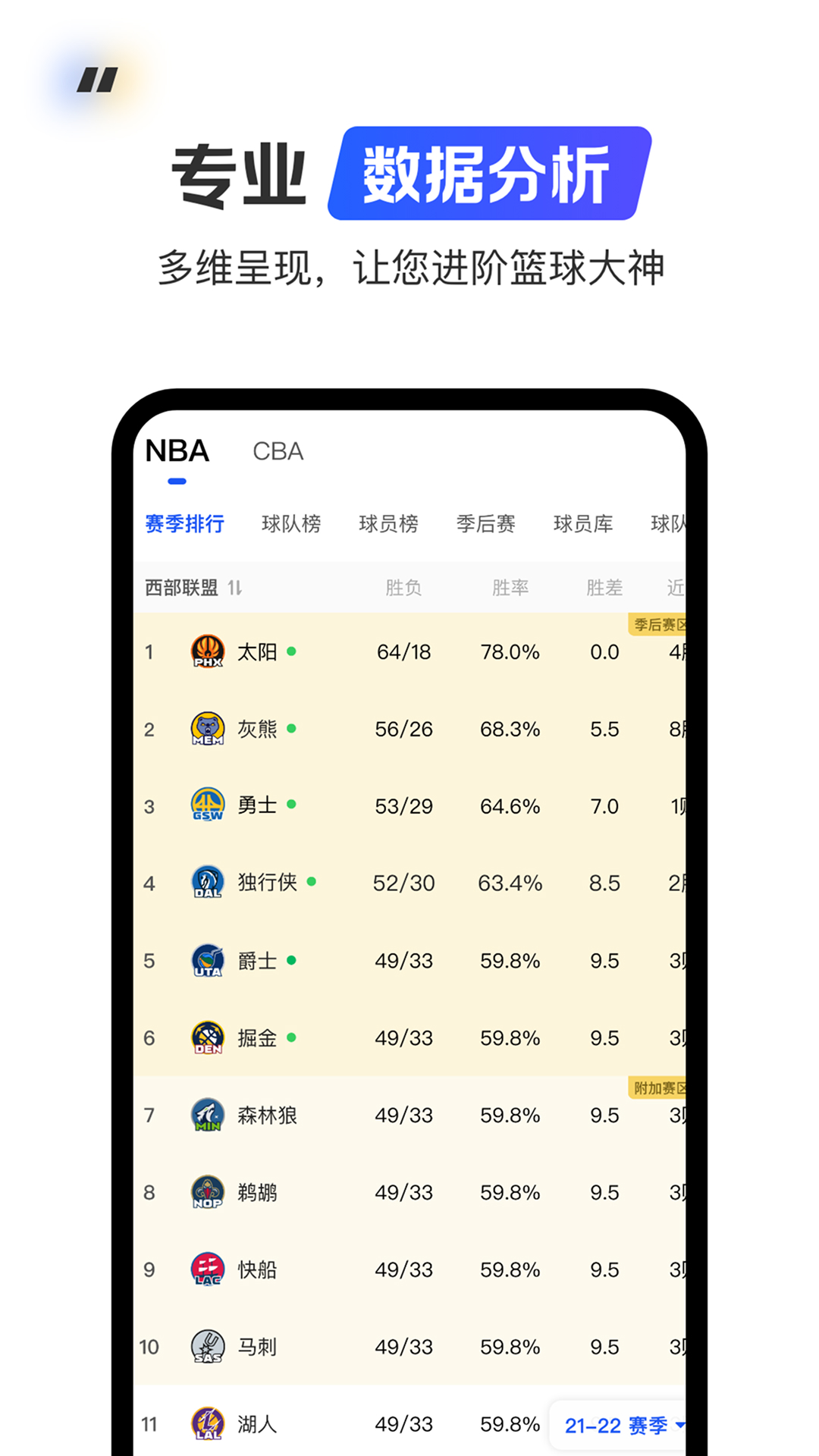Click the Timberwolves (森林狼) MIN icon
Viewport: 819px width, 1456px height.
(206, 1115)
